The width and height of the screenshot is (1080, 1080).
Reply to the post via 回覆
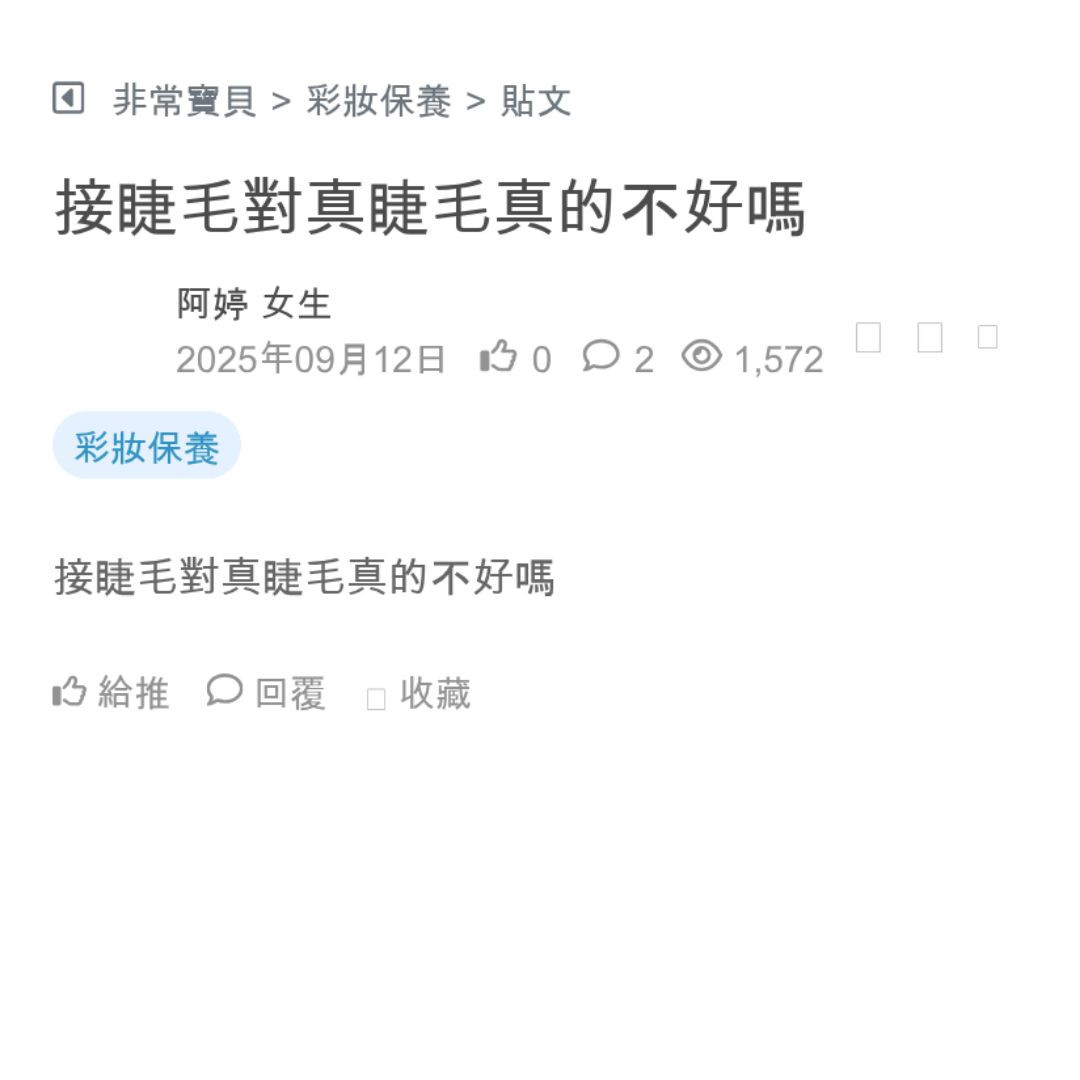tap(266, 692)
